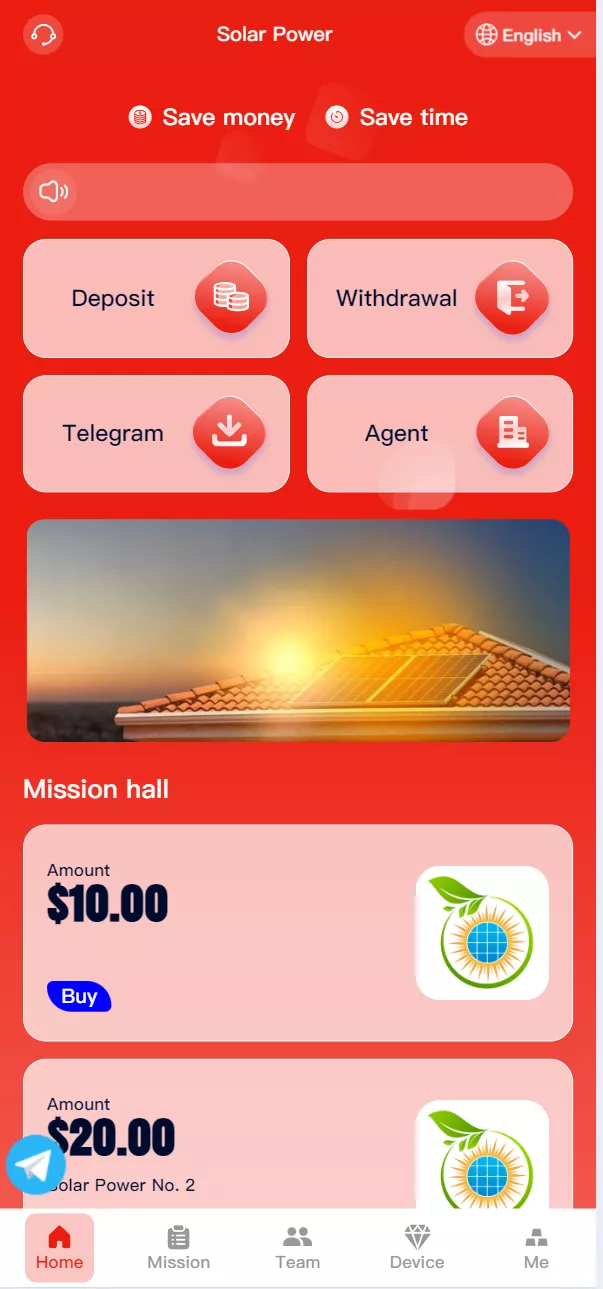Tap the floating Telegram paper-plane icon

click(x=36, y=1165)
